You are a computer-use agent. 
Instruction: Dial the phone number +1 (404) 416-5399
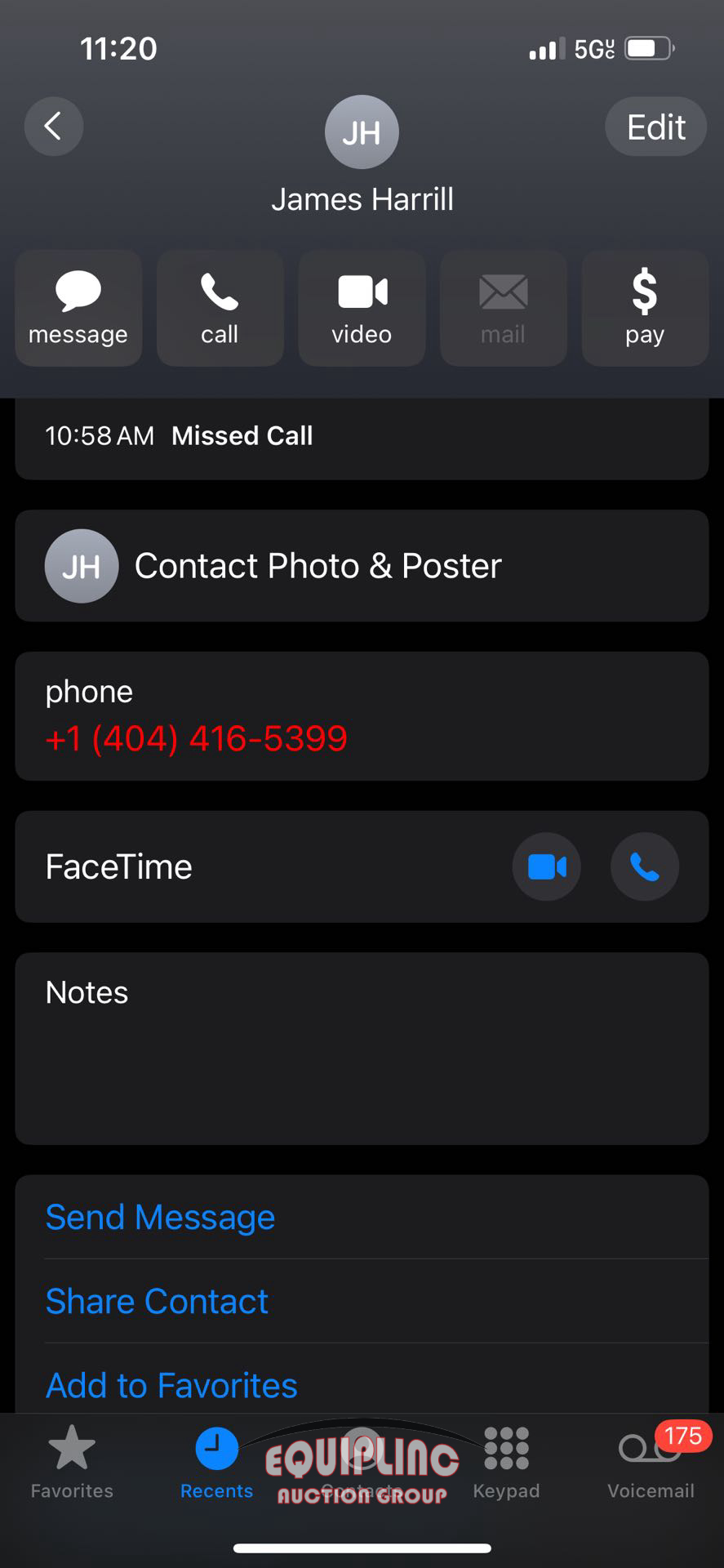197,738
